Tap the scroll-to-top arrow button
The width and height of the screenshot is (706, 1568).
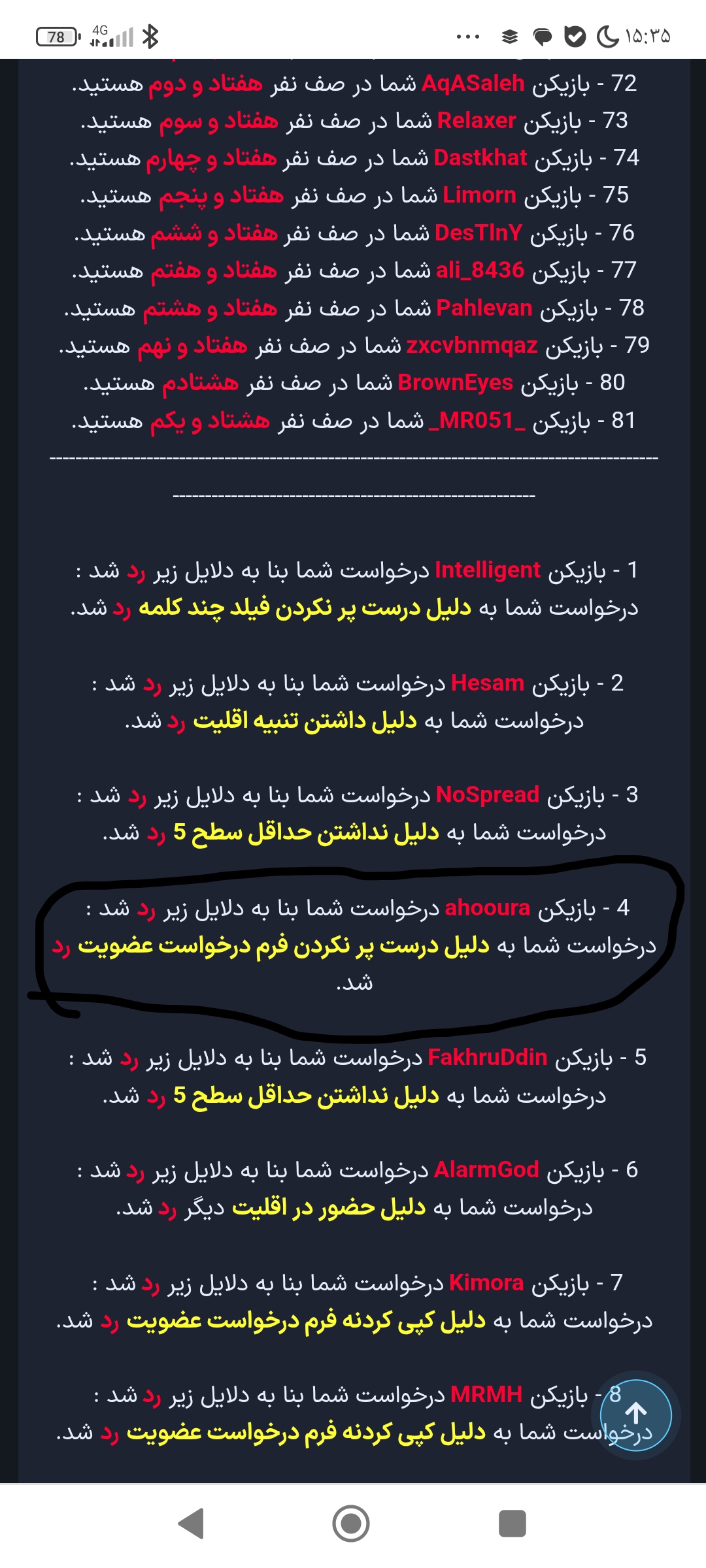(635, 1415)
